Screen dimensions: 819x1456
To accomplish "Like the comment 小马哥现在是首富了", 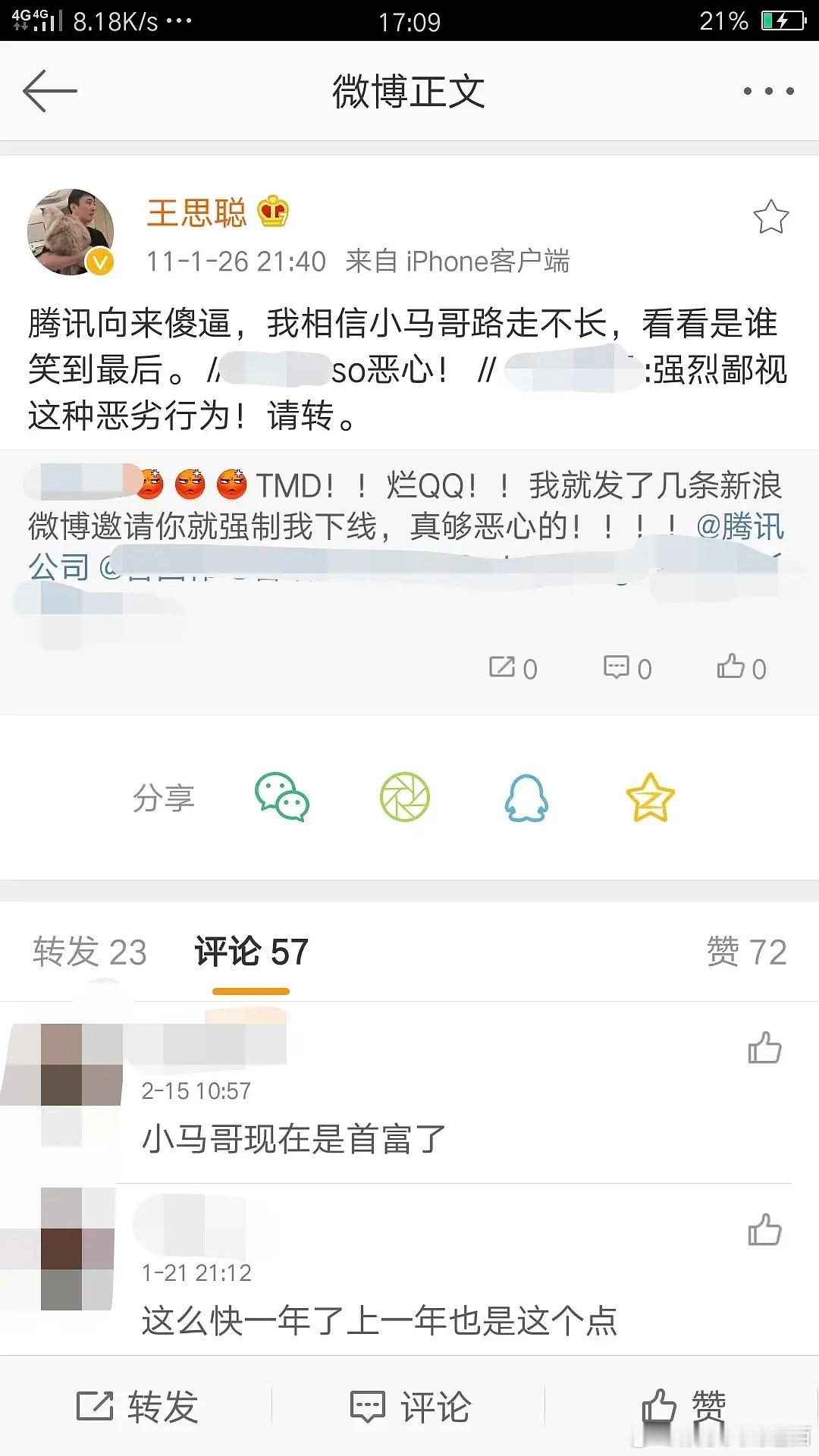I will pyautogui.click(x=764, y=1048).
